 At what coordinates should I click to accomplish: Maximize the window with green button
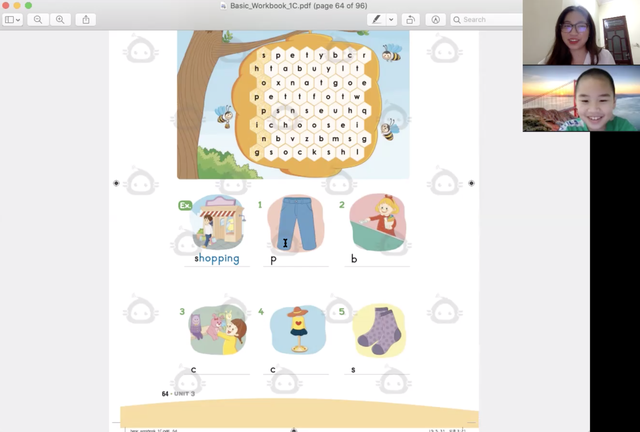tap(28, 6)
